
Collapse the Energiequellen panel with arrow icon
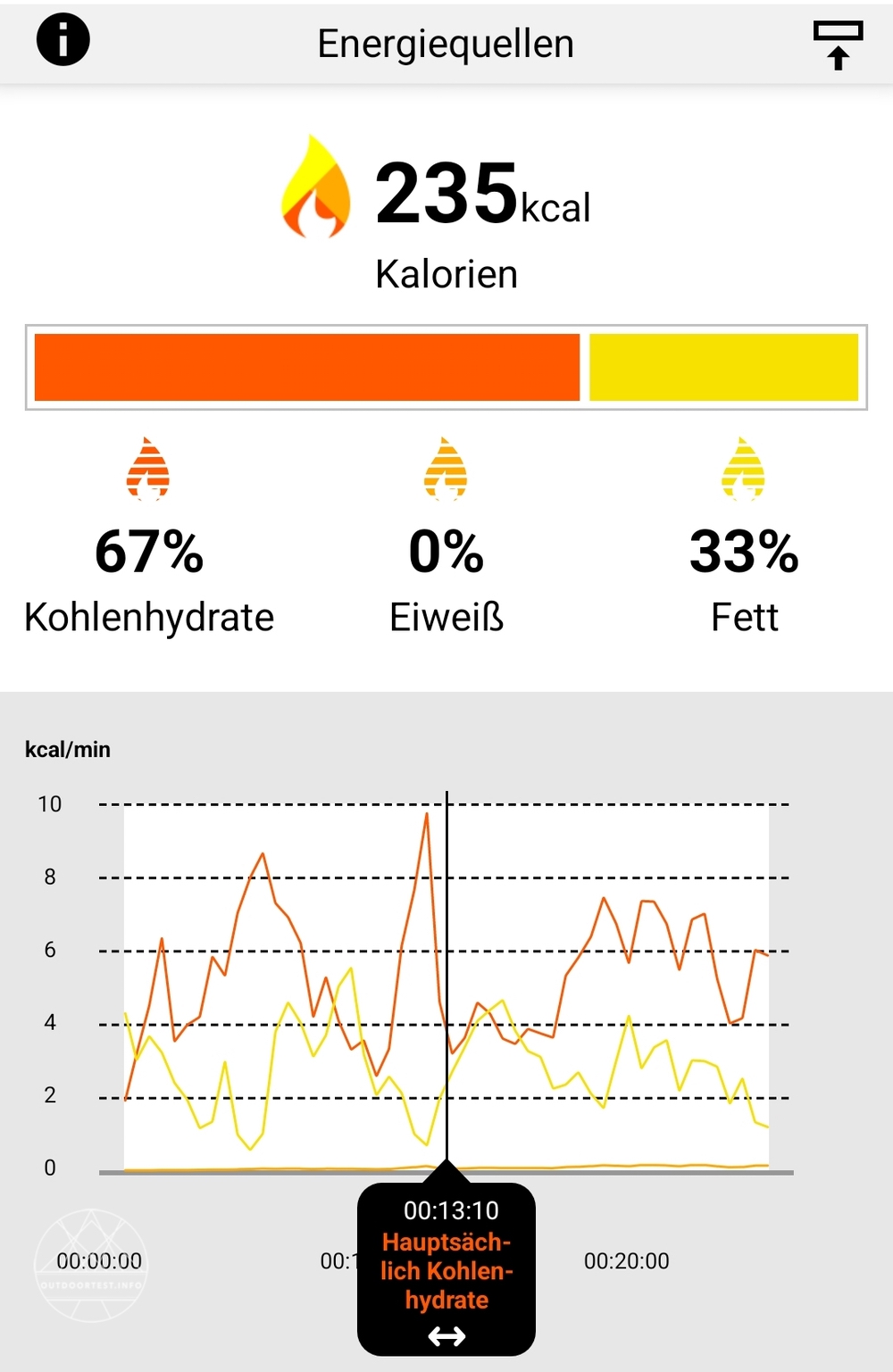coord(837,45)
